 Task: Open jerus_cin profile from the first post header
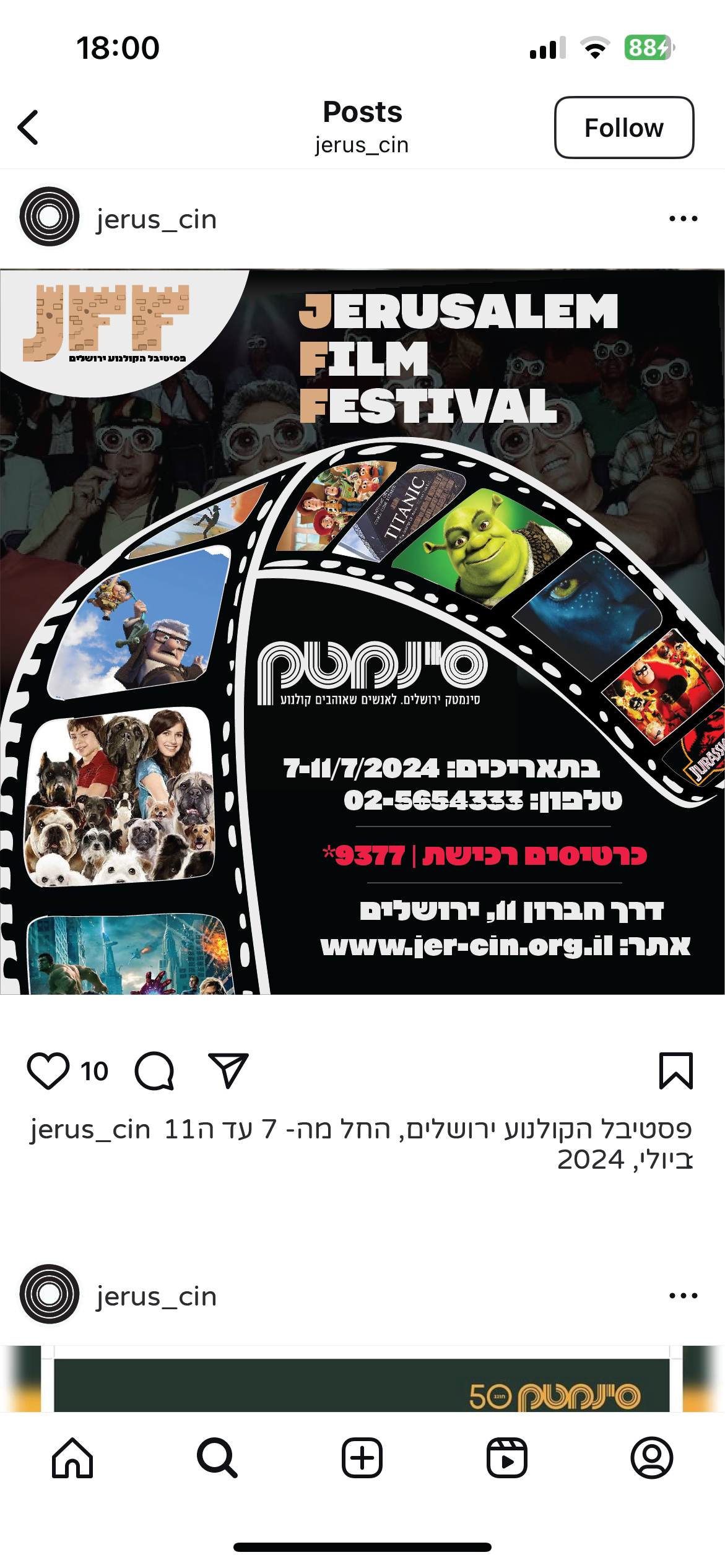[157, 219]
